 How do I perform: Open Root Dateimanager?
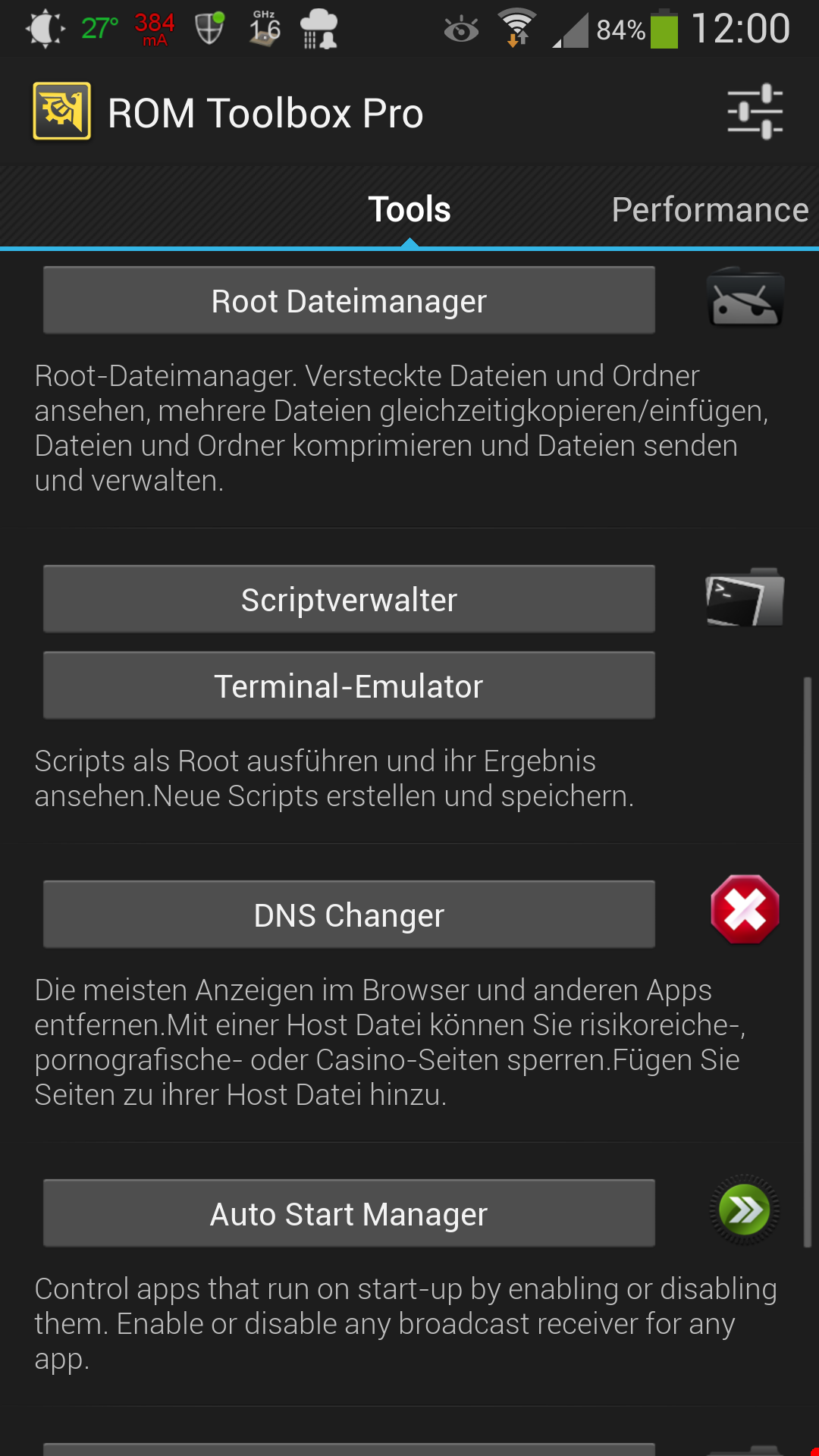(x=349, y=300)
